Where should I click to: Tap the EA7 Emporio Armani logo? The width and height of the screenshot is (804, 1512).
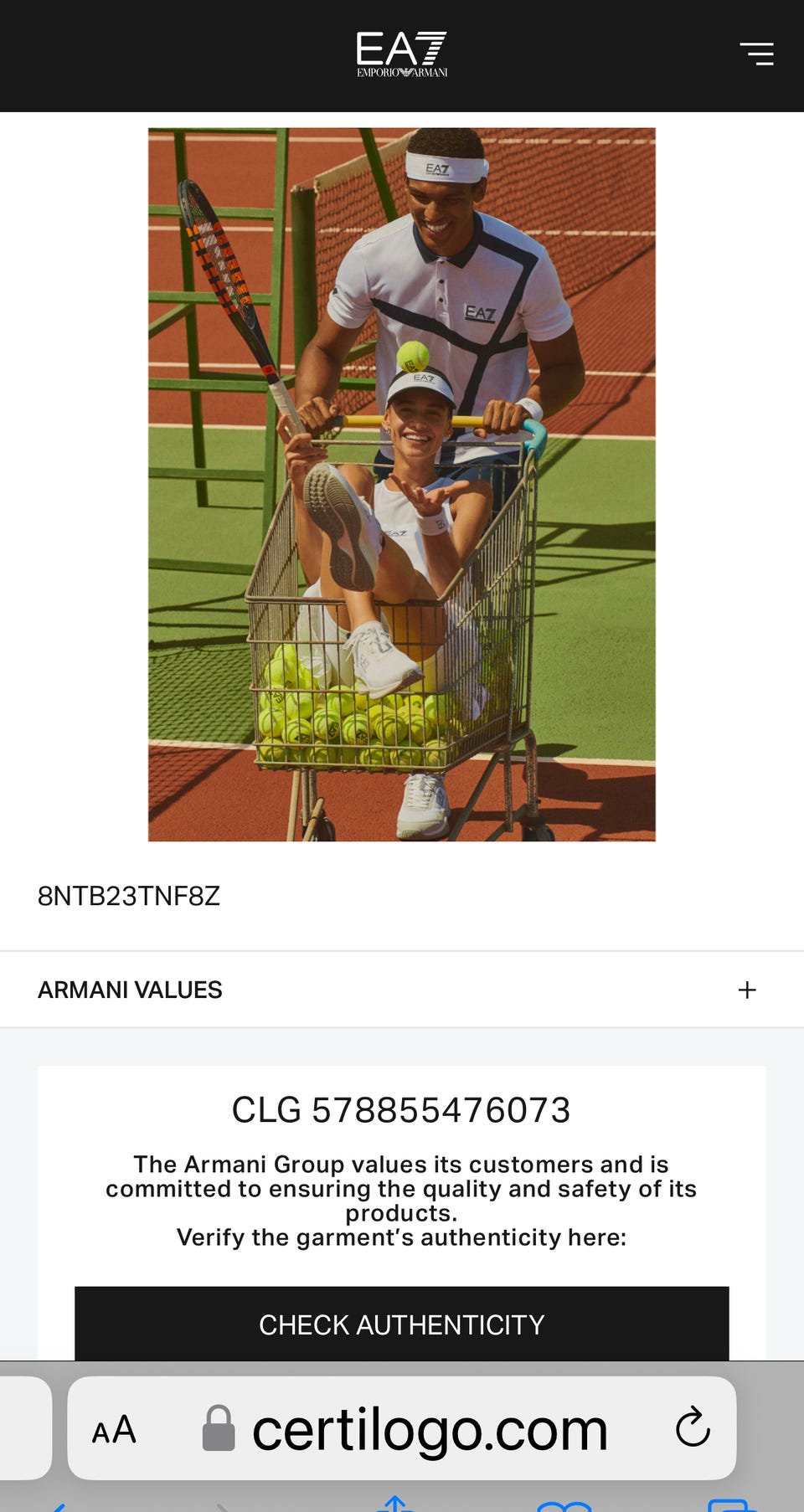click(401, 54)
